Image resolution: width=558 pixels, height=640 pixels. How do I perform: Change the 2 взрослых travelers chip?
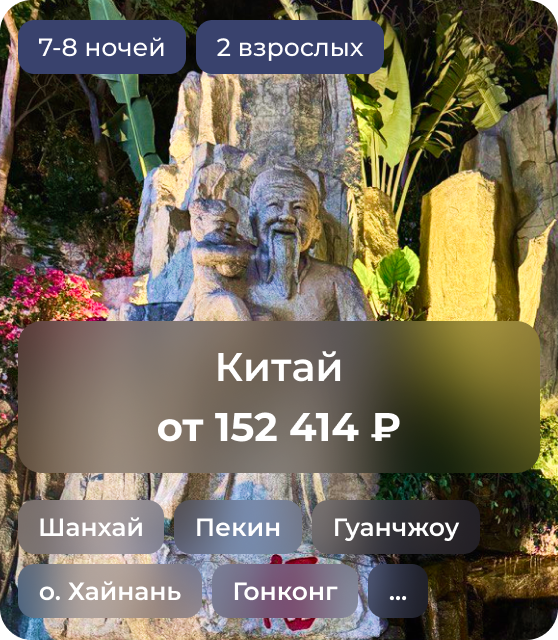[x=290, y=47]
